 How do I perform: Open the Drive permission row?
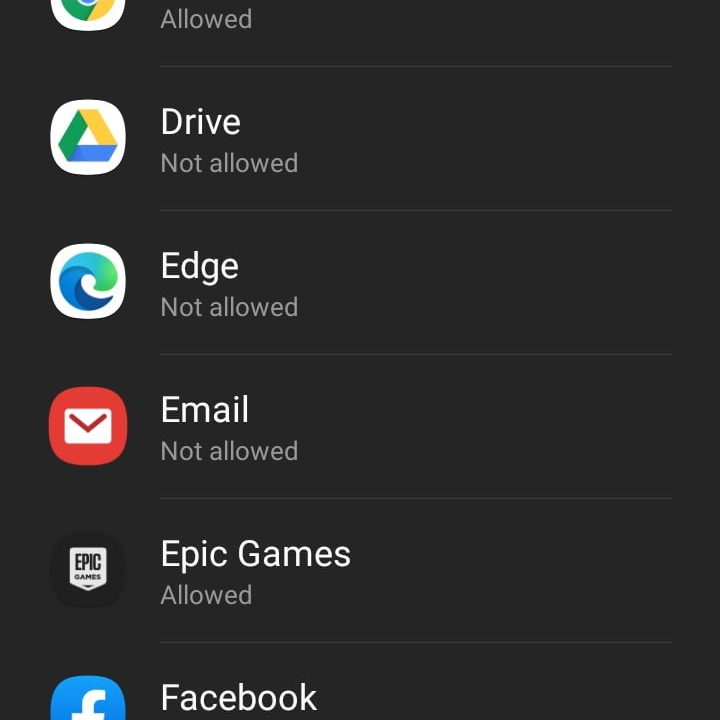pyautogui.click(x=360, y=139)
